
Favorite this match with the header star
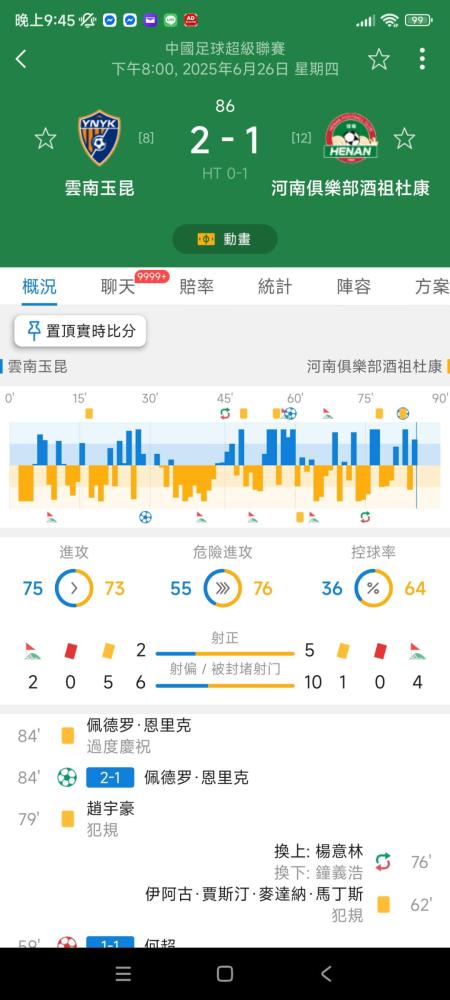(379, 59)
